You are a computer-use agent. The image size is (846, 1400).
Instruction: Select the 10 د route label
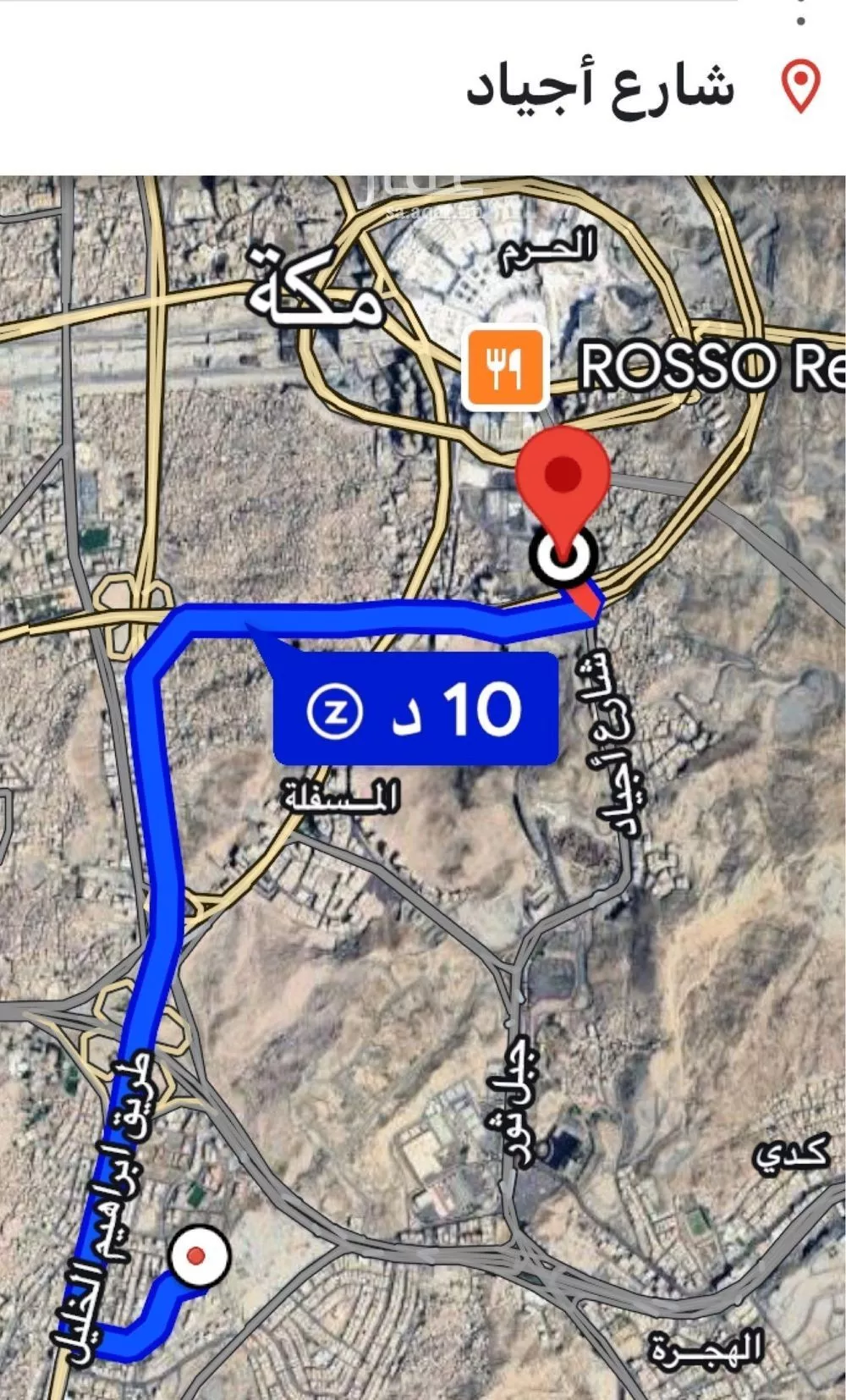[x=415, y=709]
